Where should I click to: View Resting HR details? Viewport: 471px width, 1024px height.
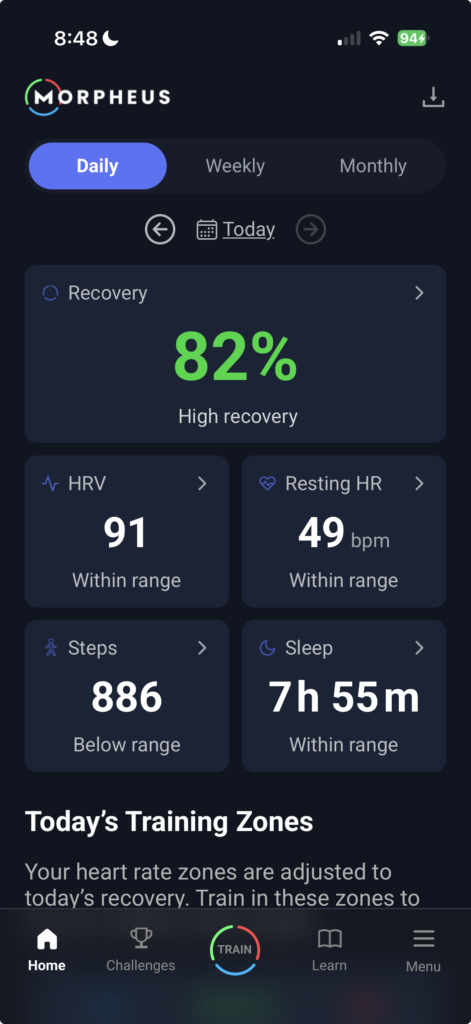[x=344, y=532]
